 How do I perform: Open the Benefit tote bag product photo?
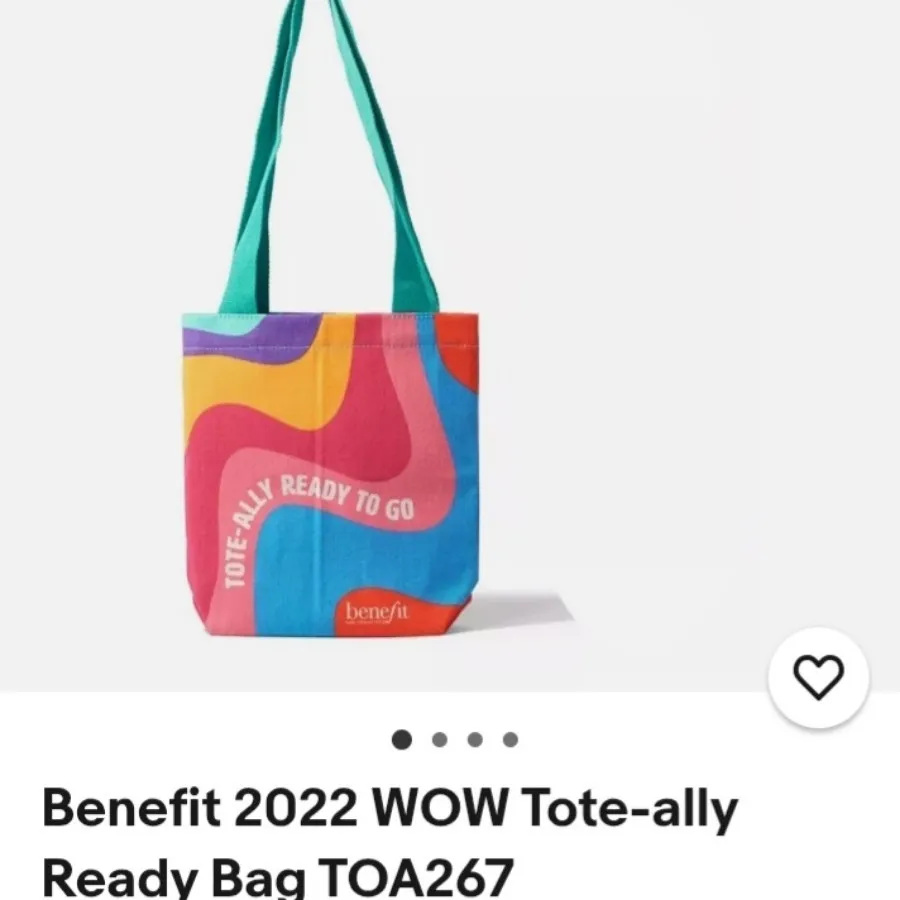(x=330, y=400)
